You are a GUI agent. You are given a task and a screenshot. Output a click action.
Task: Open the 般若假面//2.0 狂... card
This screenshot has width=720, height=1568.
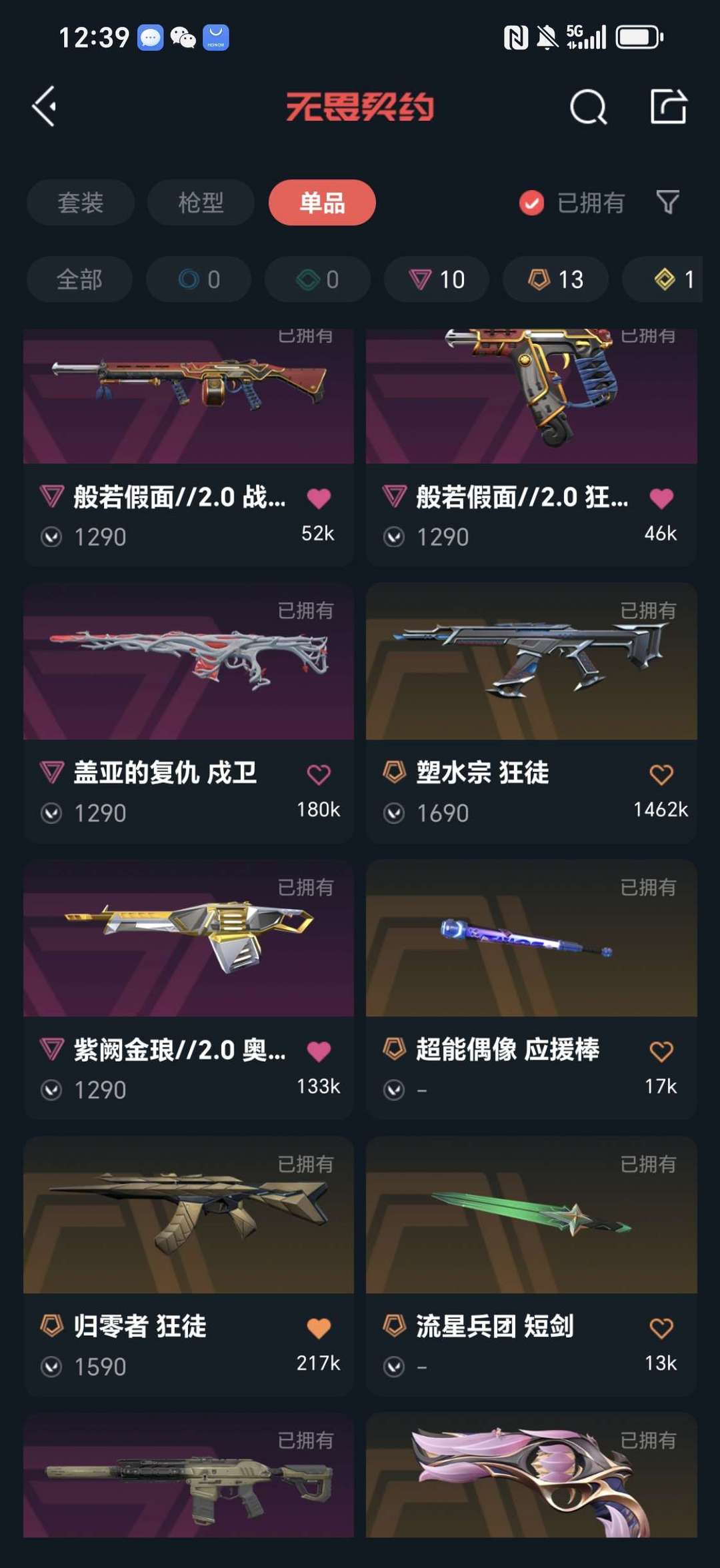coord(531,448)
